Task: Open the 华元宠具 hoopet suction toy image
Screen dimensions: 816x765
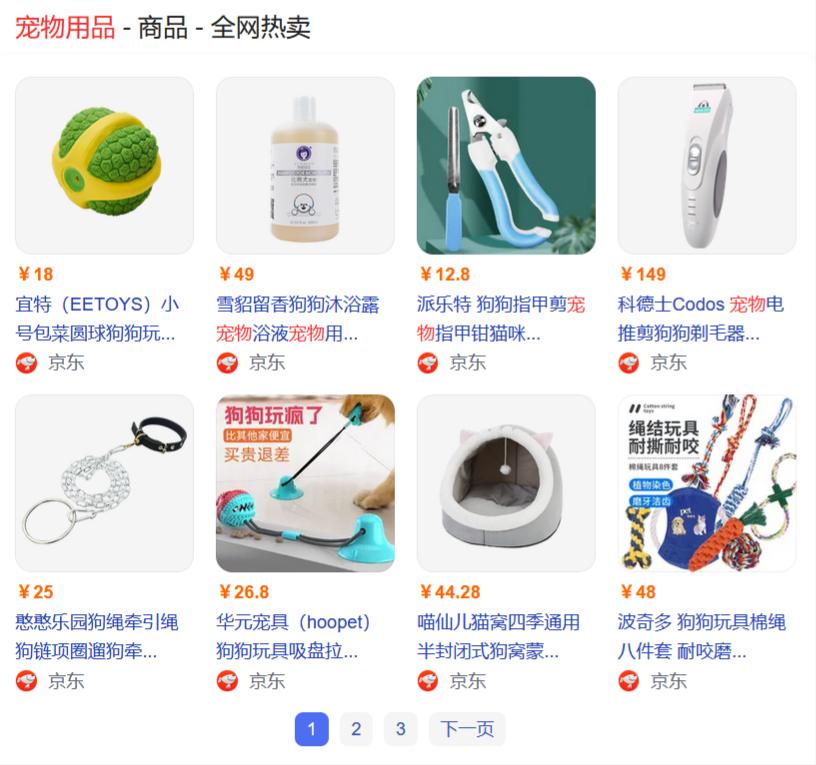Action: 305,483
